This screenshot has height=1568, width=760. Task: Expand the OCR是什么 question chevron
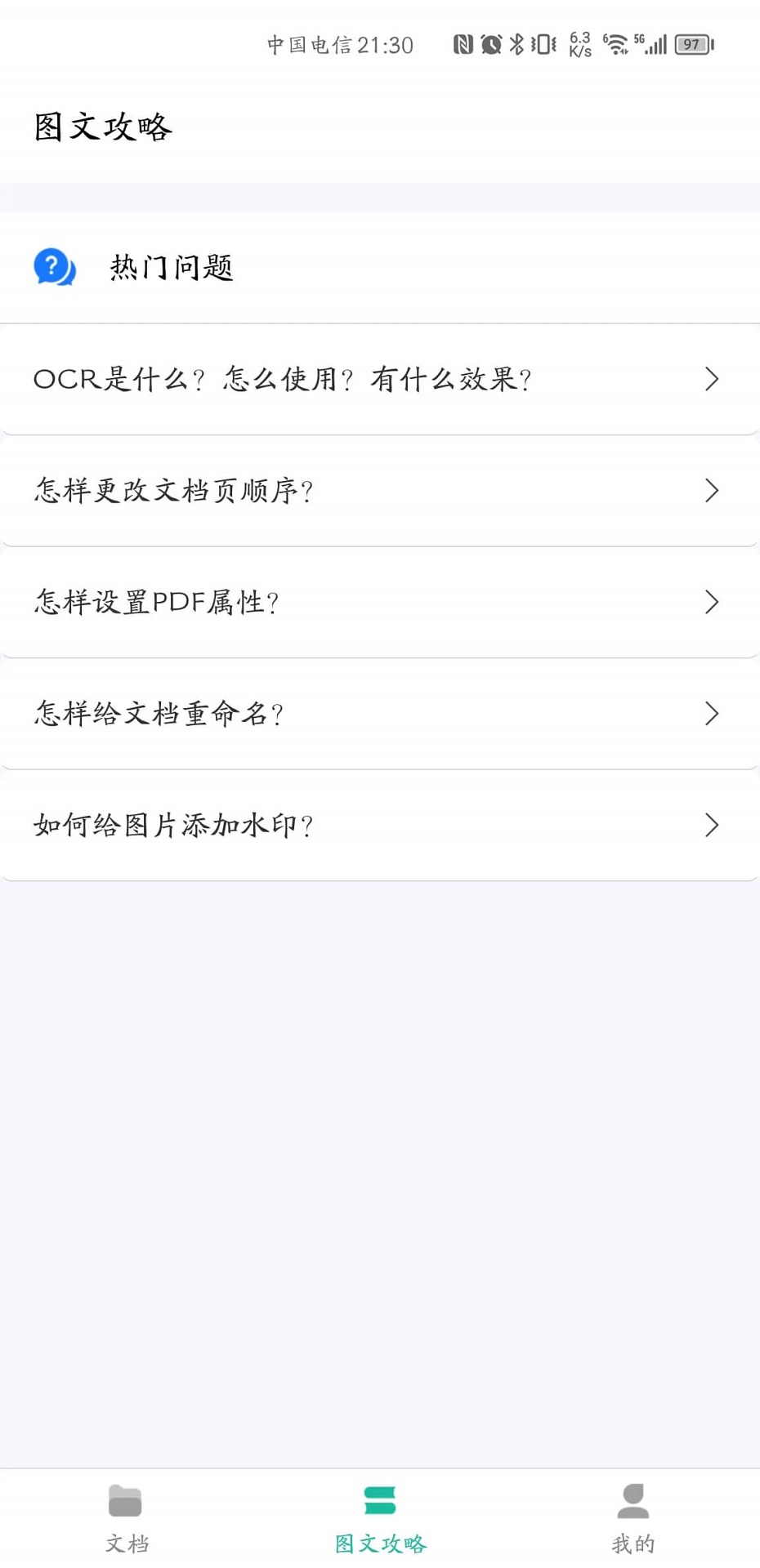coord(712,380)
